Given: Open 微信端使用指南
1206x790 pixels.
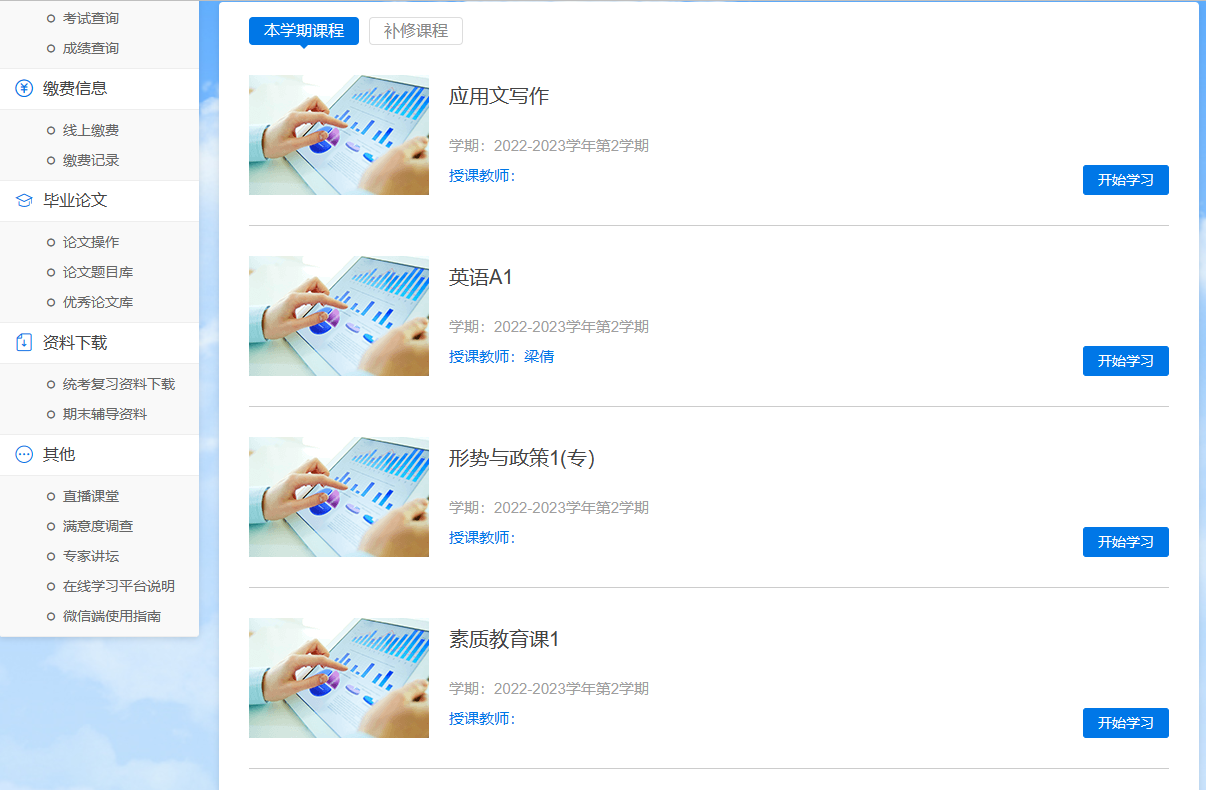Looking at the screenshot, I should click(111, 616).
